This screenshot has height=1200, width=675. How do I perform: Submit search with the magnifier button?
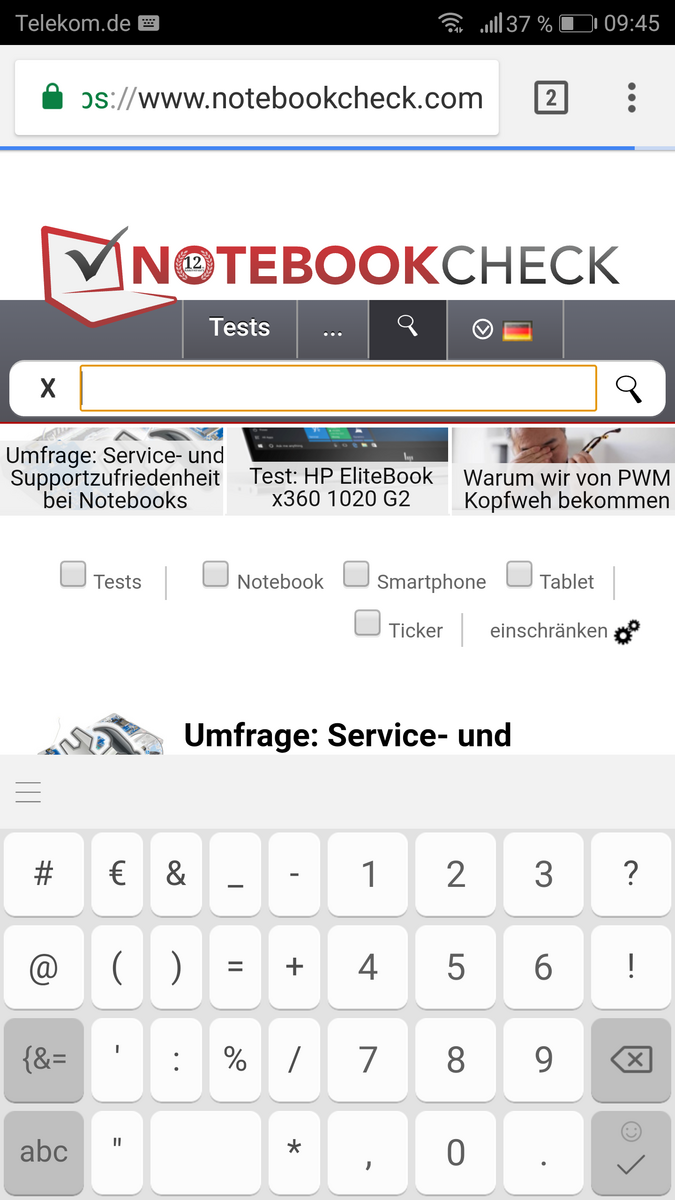tap(629, 388)
